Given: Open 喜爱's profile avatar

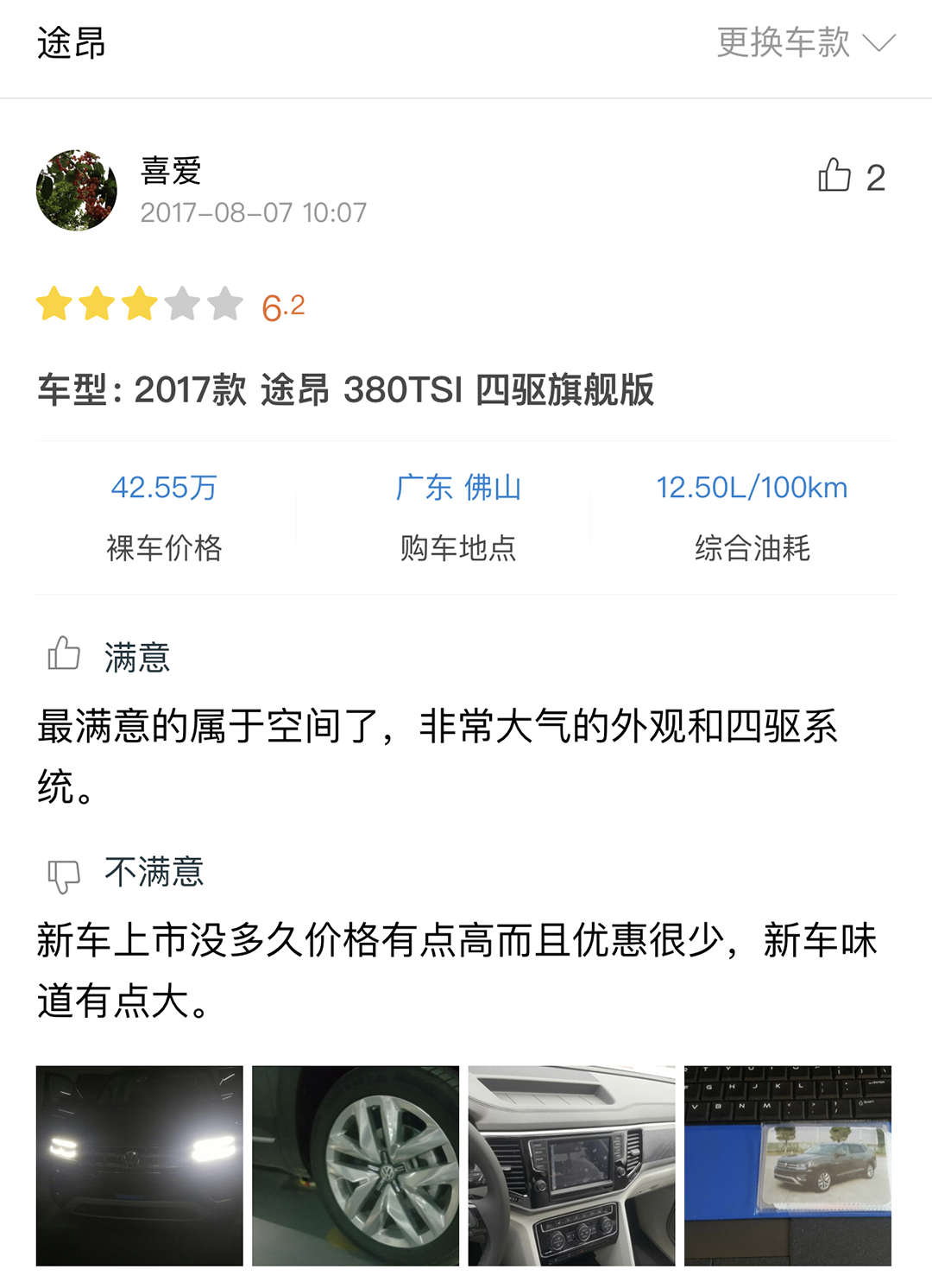Looking at the screenshot, I should click(x=77, y=191).
